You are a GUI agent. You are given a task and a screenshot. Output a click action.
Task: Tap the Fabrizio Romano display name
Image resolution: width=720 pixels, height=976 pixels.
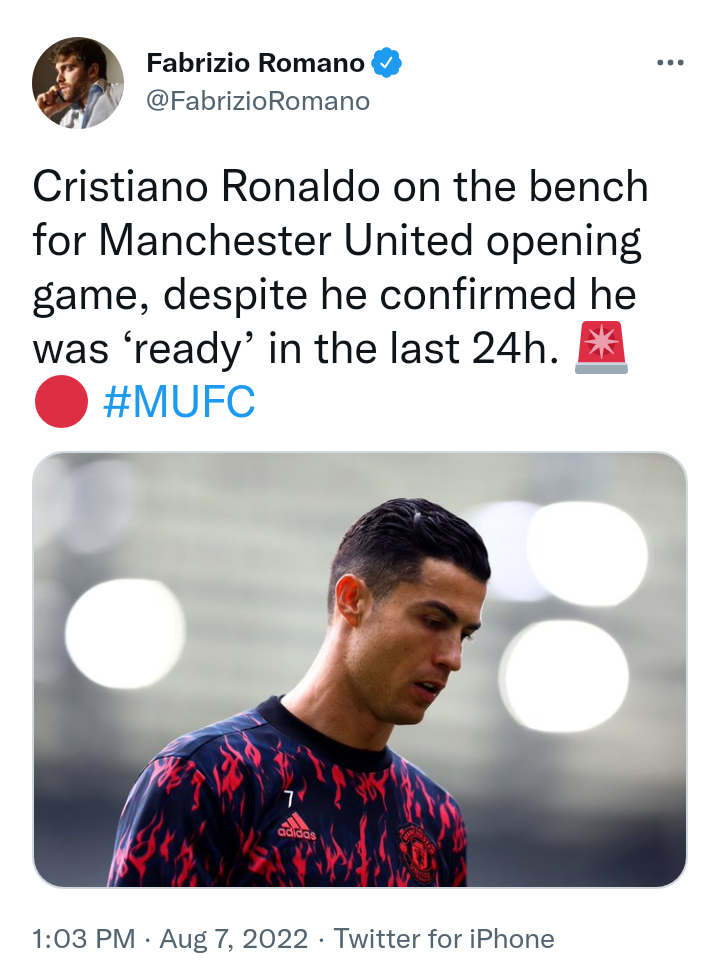pos(255,63)
